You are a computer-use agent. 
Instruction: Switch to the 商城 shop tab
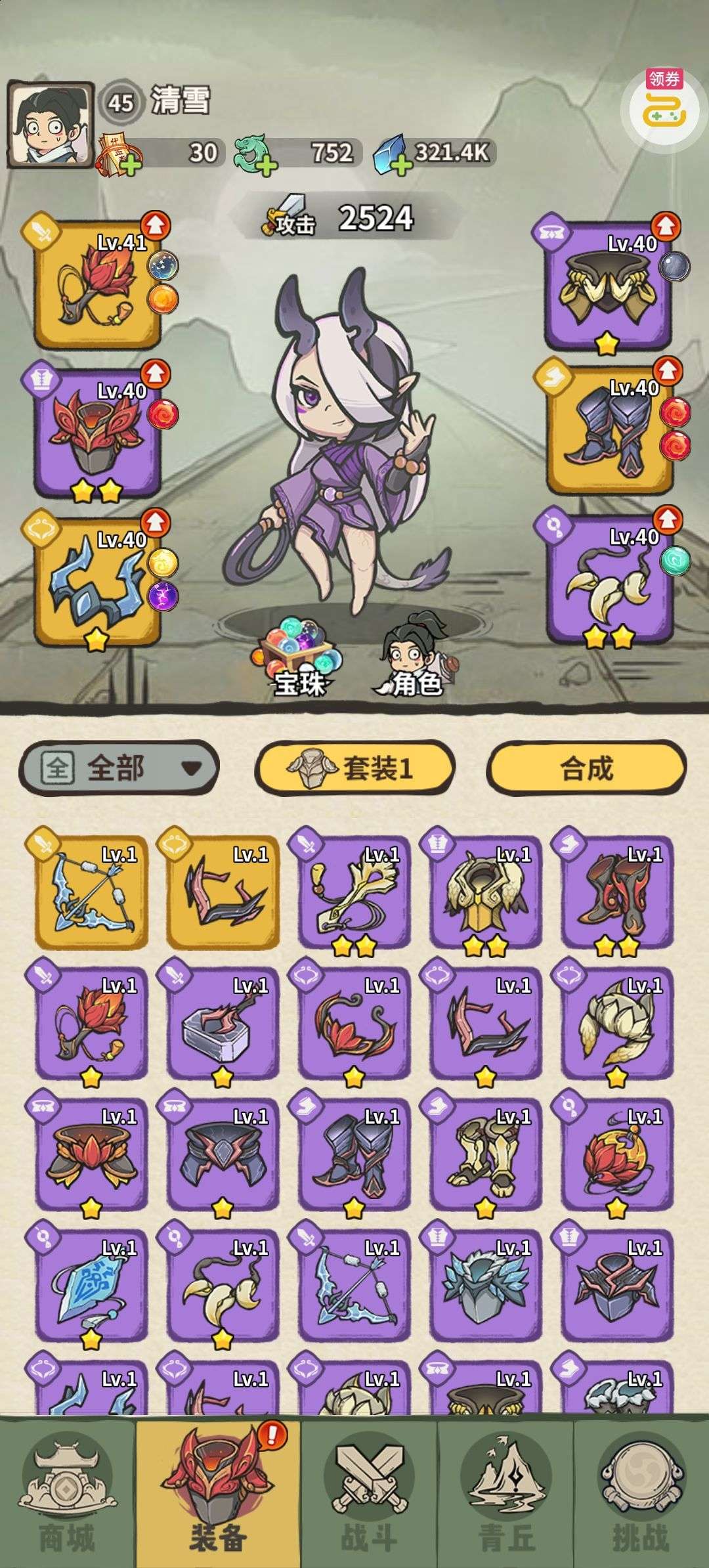(x=67, y=1493)
